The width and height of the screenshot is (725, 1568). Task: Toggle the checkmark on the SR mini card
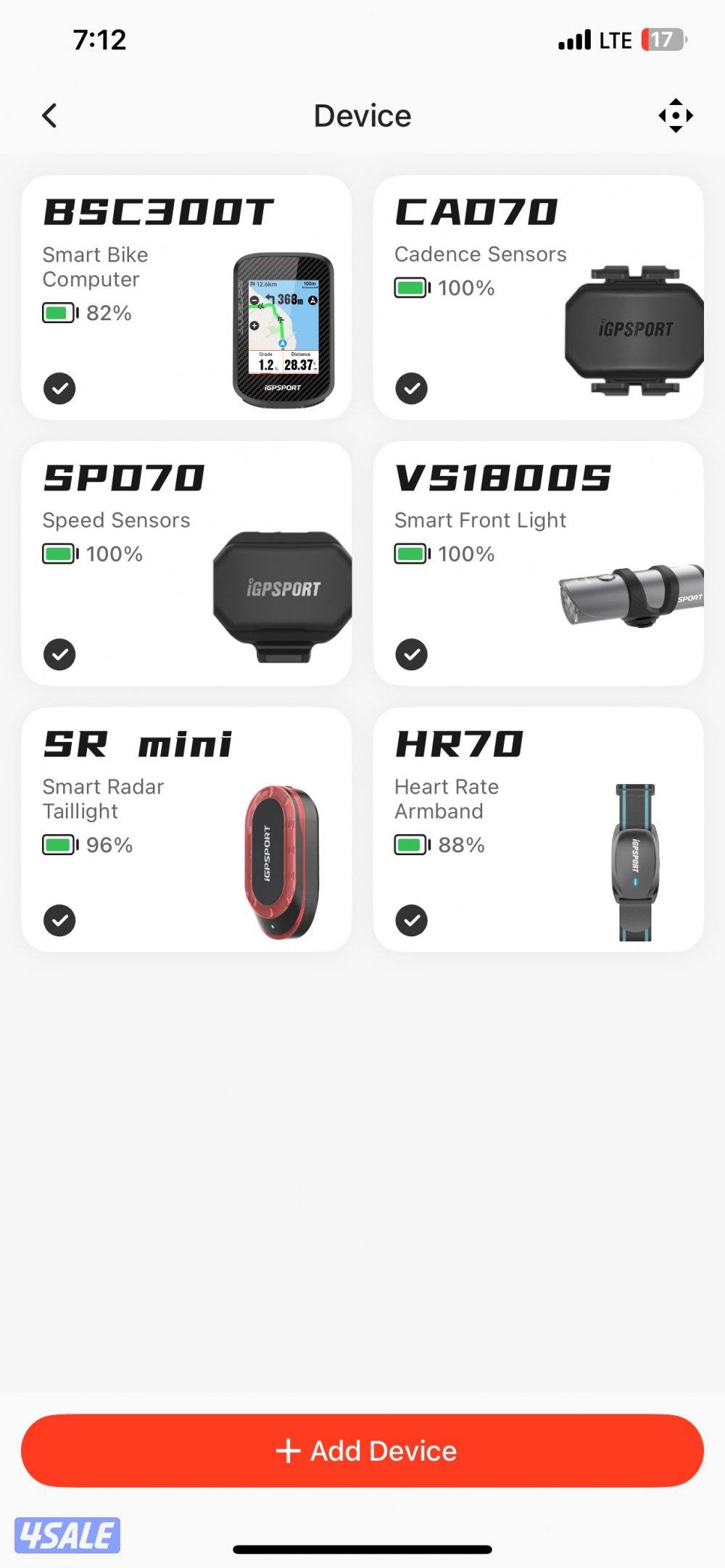coord(61,919)
